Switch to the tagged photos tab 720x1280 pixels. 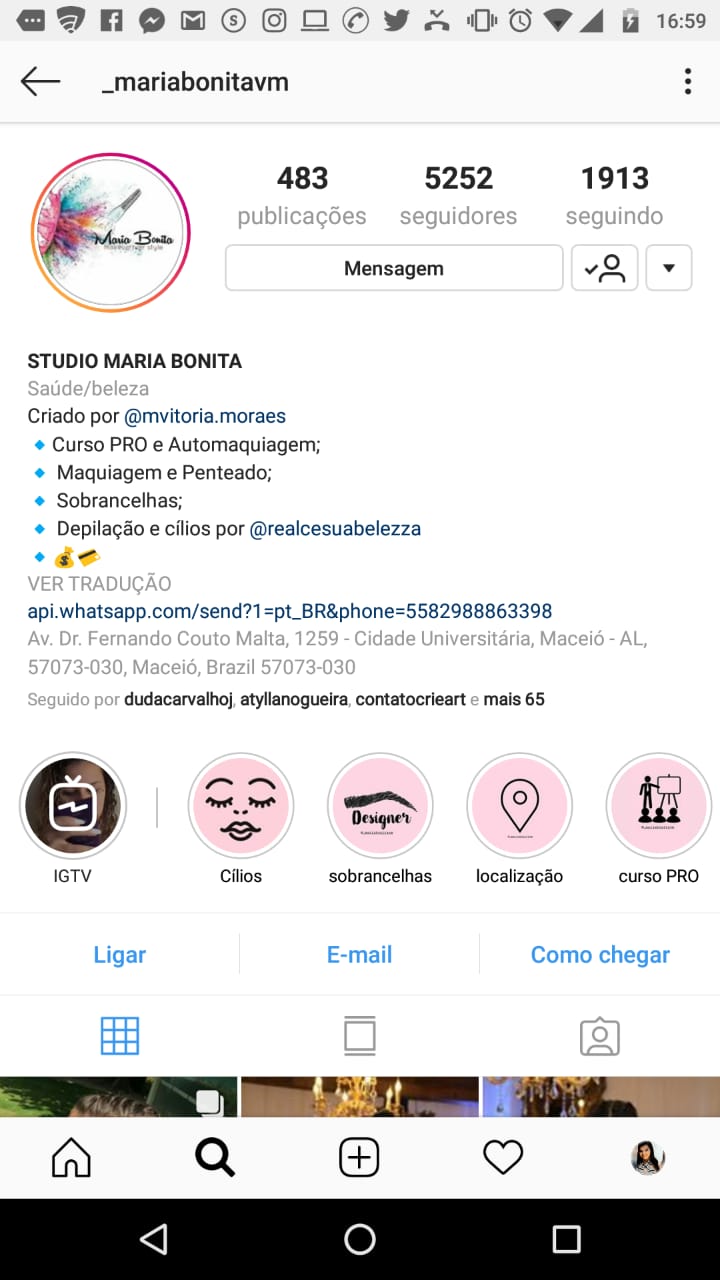tap(600, 1037)
